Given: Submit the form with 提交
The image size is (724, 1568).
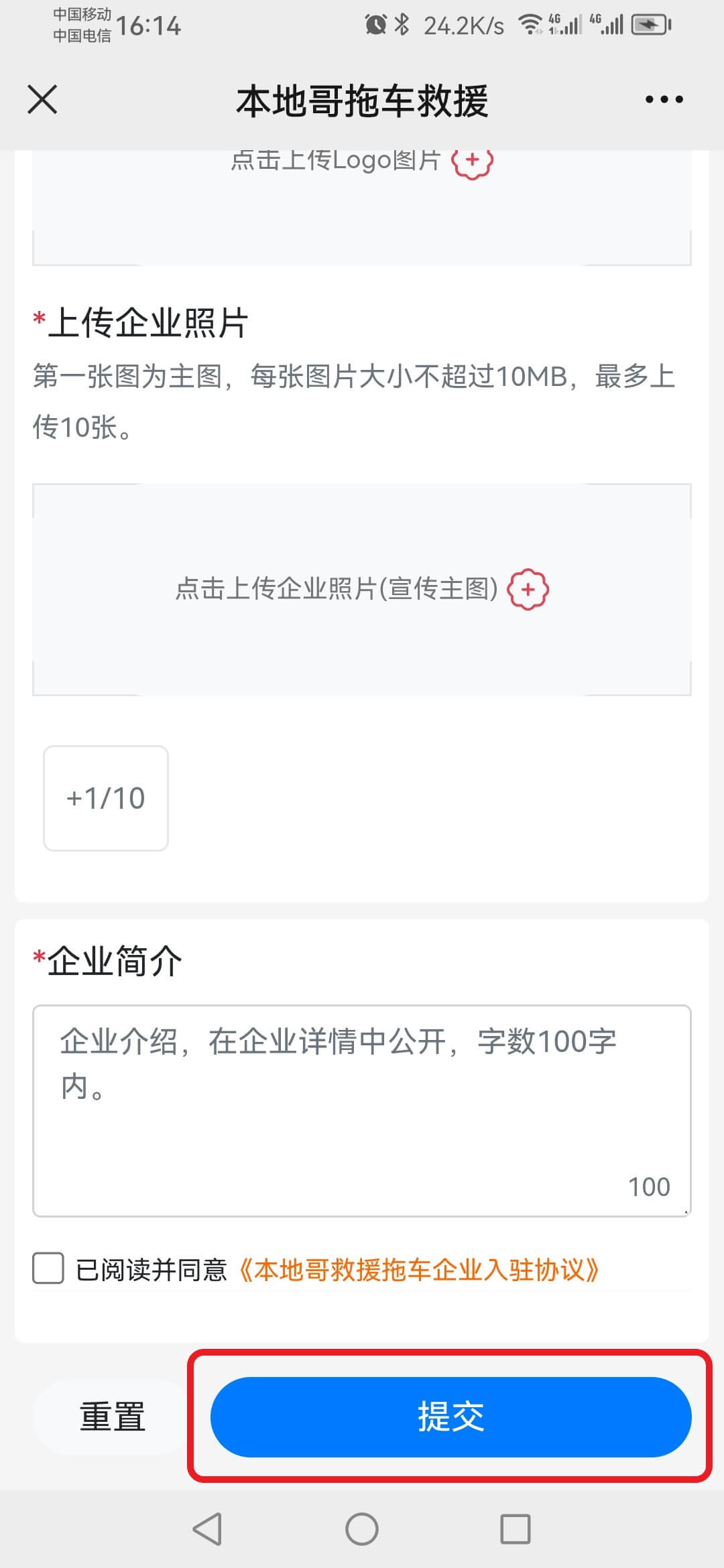Looking at the screenshot, I should (x=450, y=1417).
